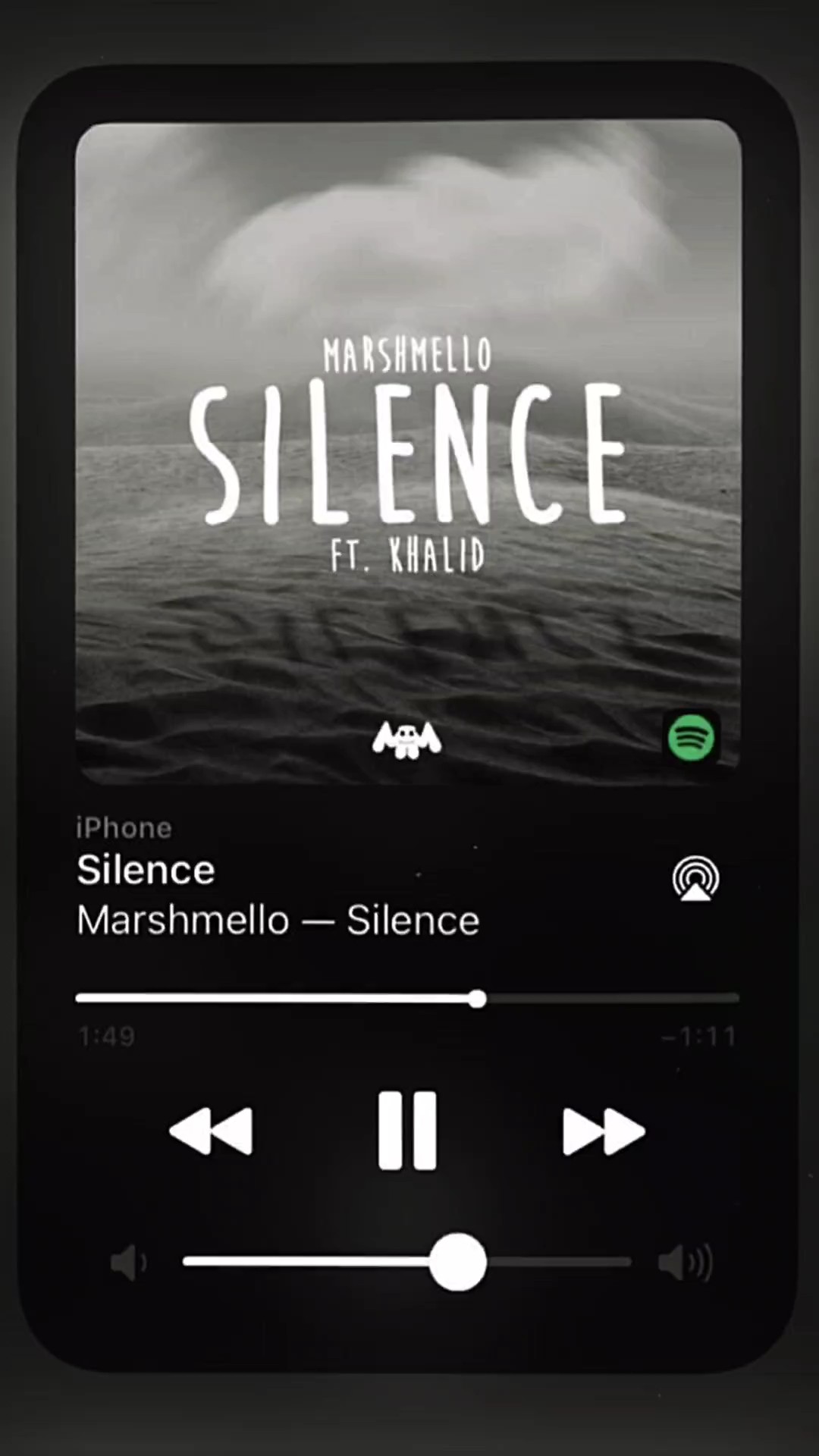819x1456 pixels.
Task: Tap the volume slider
Action: pos(407,1262)
